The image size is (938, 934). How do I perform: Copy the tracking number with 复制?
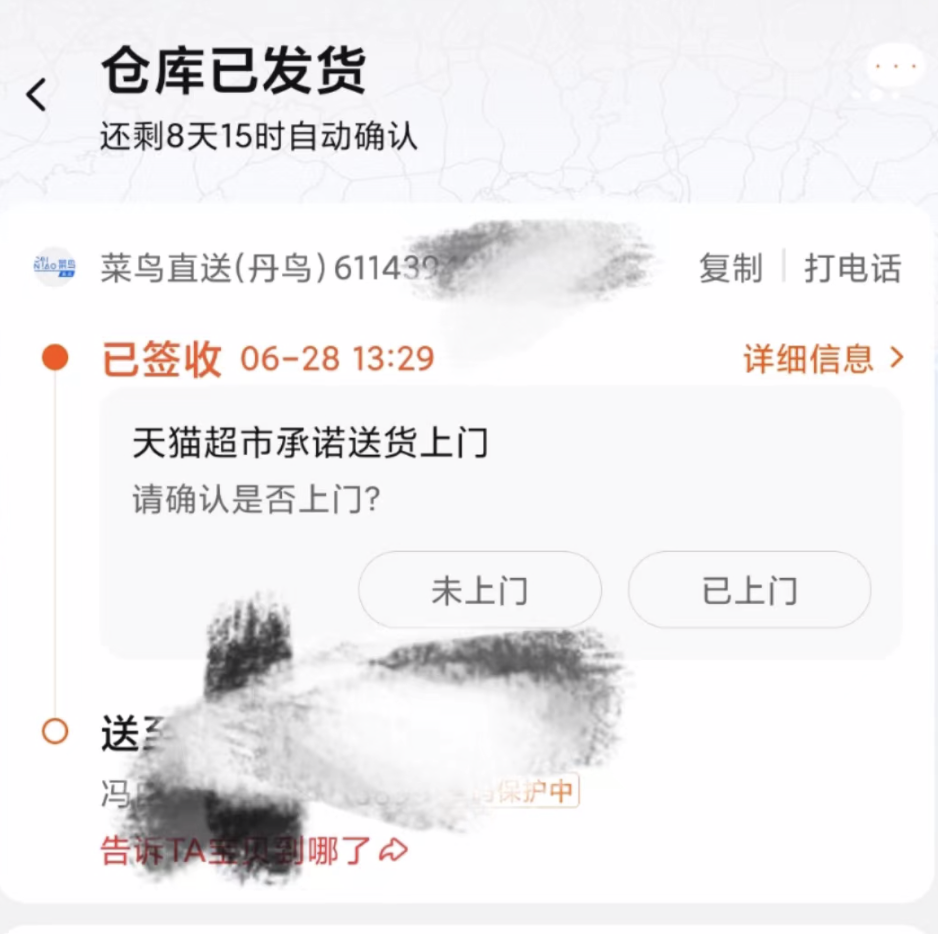pos(730,268)
